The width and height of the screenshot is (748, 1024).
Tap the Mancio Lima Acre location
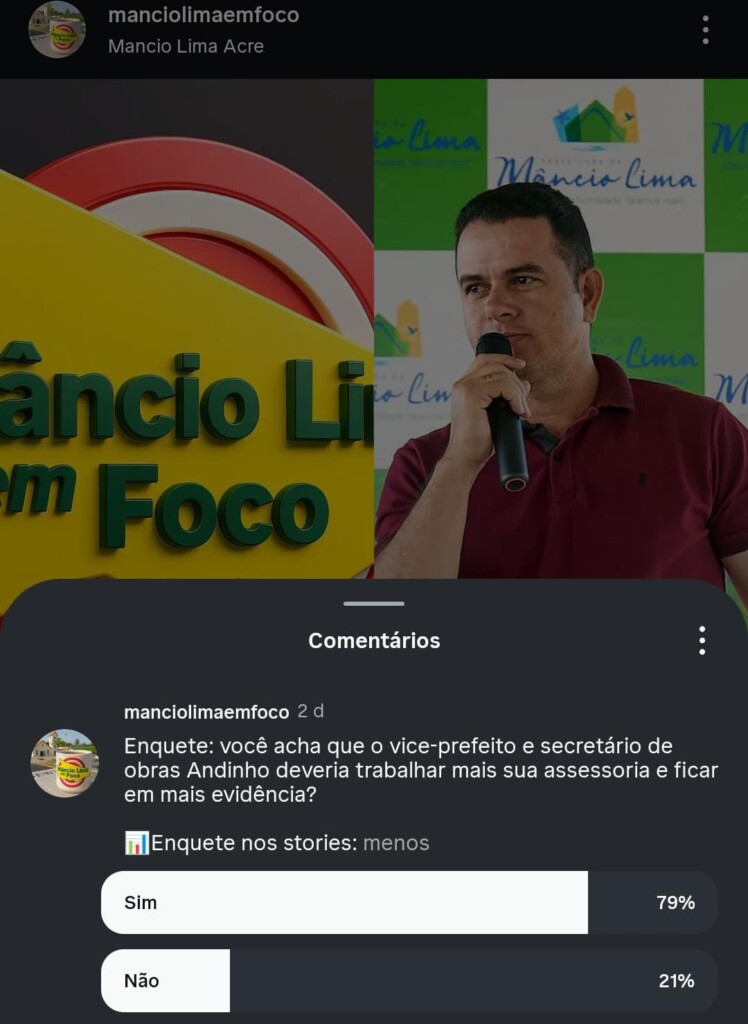click(186, 46)
